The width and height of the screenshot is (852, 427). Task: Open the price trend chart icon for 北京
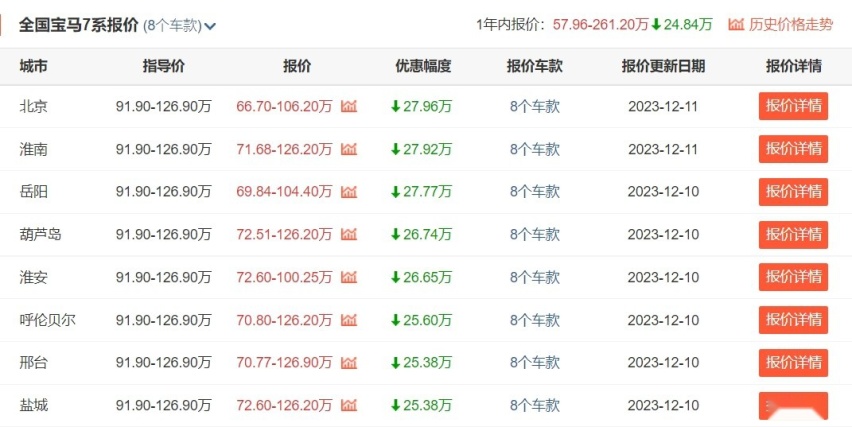point(349,106)
